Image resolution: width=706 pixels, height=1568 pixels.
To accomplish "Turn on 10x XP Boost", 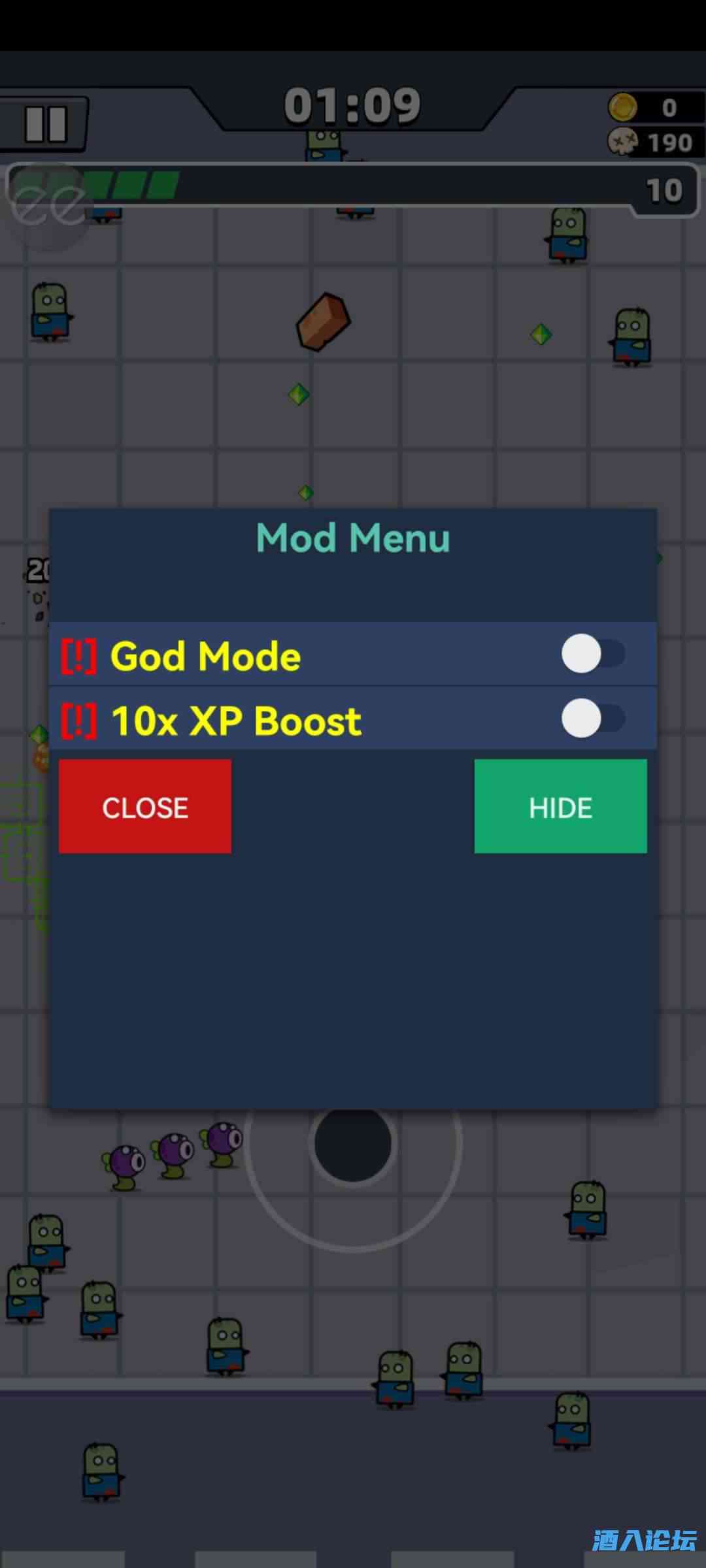I will point(593,718).
